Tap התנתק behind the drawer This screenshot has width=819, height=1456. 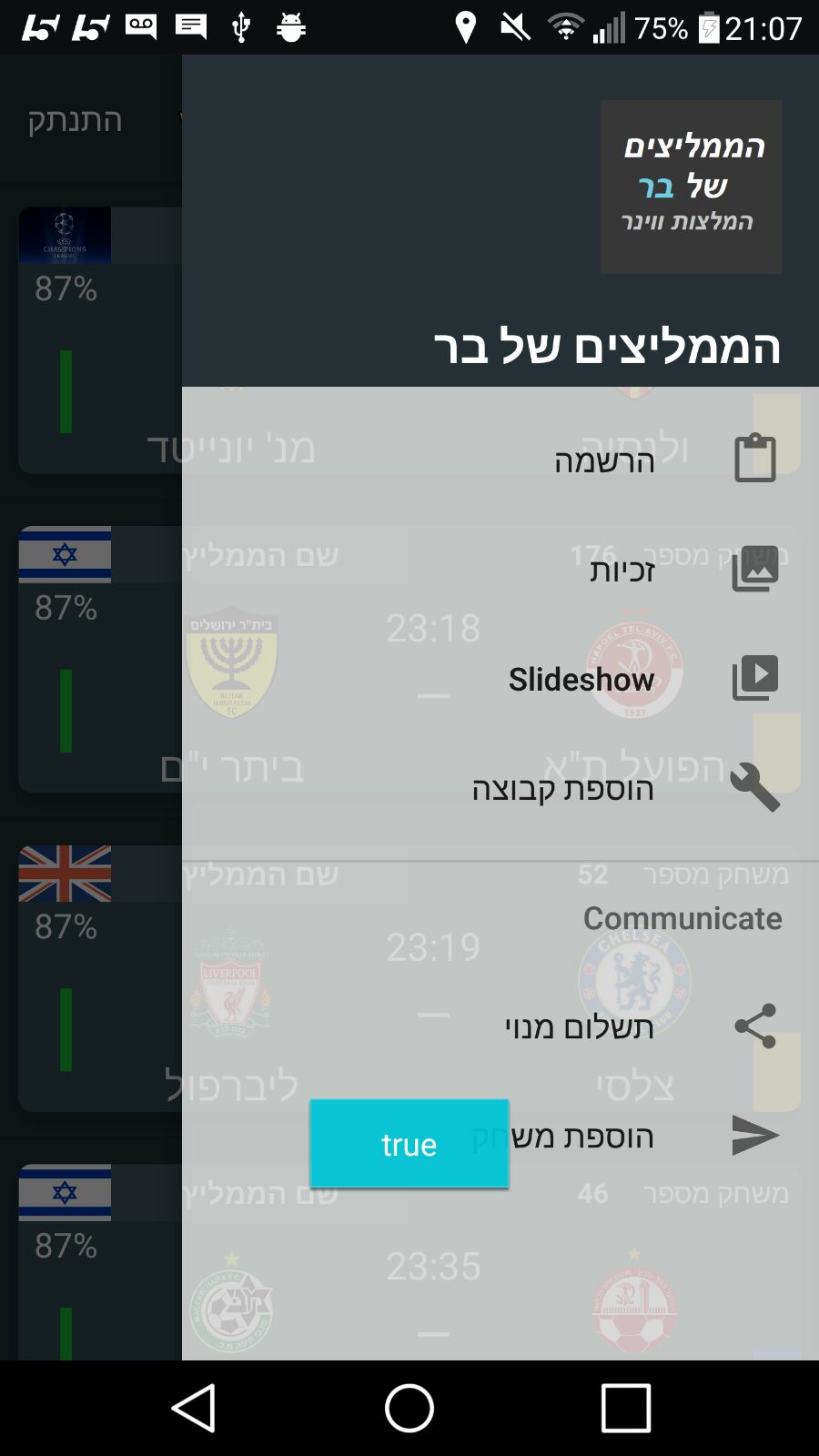pyautogui.click(x=75, y=120)
